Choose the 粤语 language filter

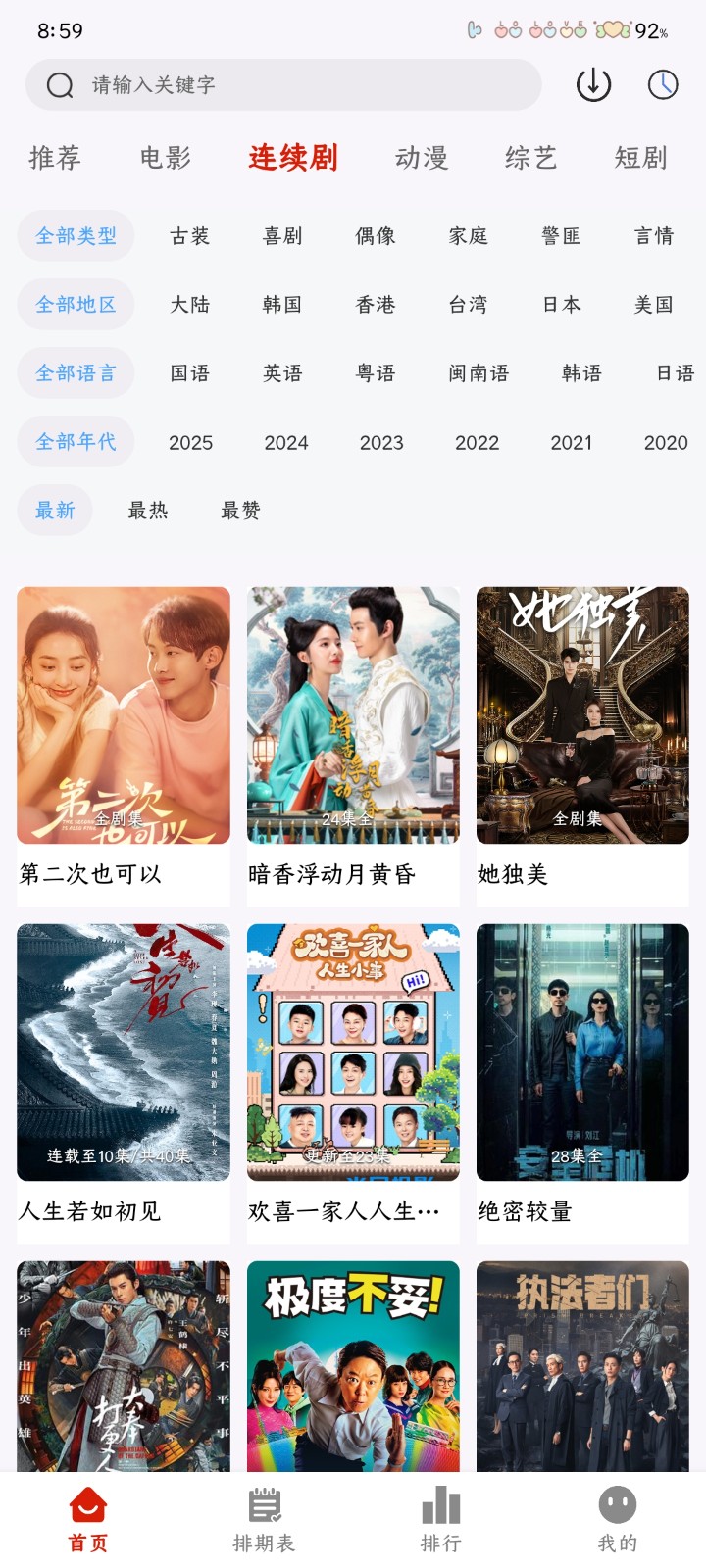[x=376, y=373]
